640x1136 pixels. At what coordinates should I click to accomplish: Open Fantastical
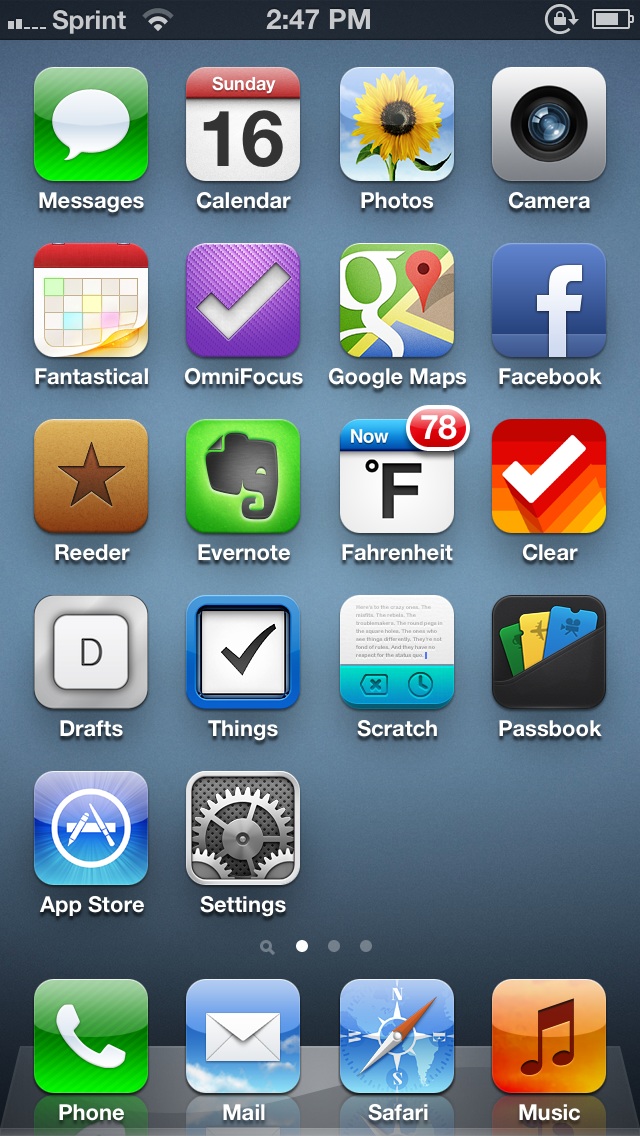tap(91, 300)
